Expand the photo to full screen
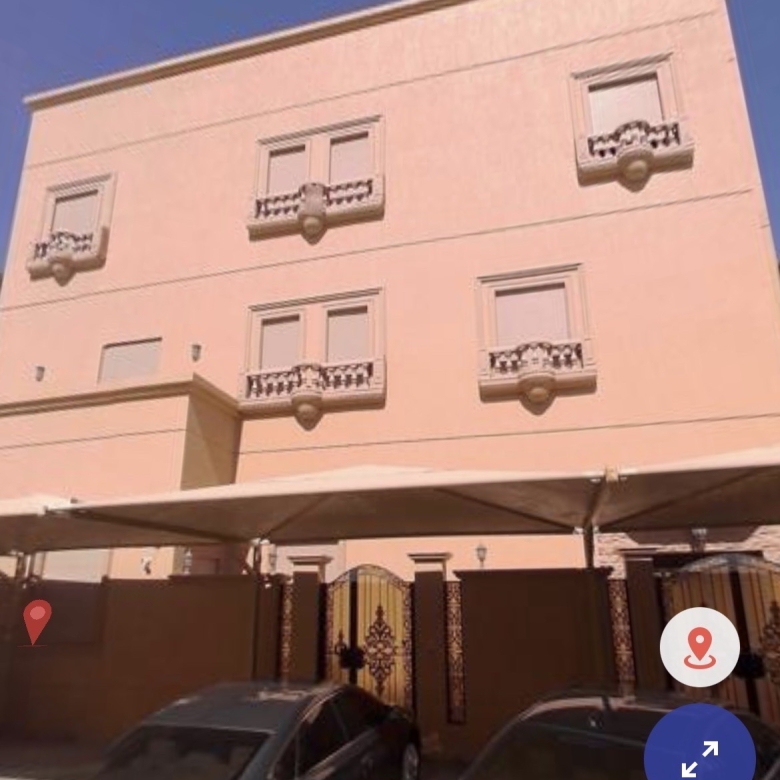This screenshot has width=780, height=780. click(x=700, y=754)
